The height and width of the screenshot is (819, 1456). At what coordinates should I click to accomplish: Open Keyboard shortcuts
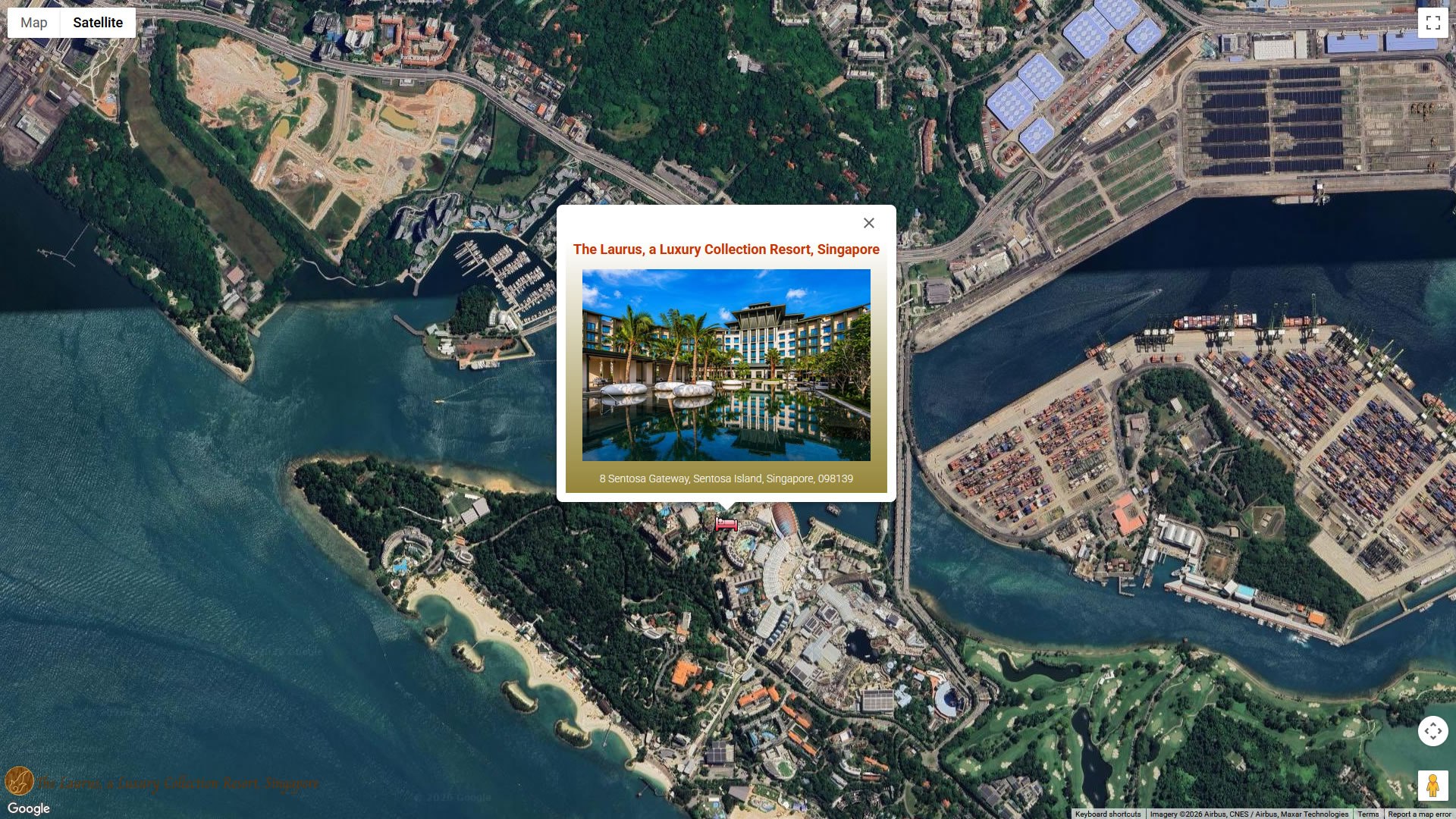(x=1107, y=814)
